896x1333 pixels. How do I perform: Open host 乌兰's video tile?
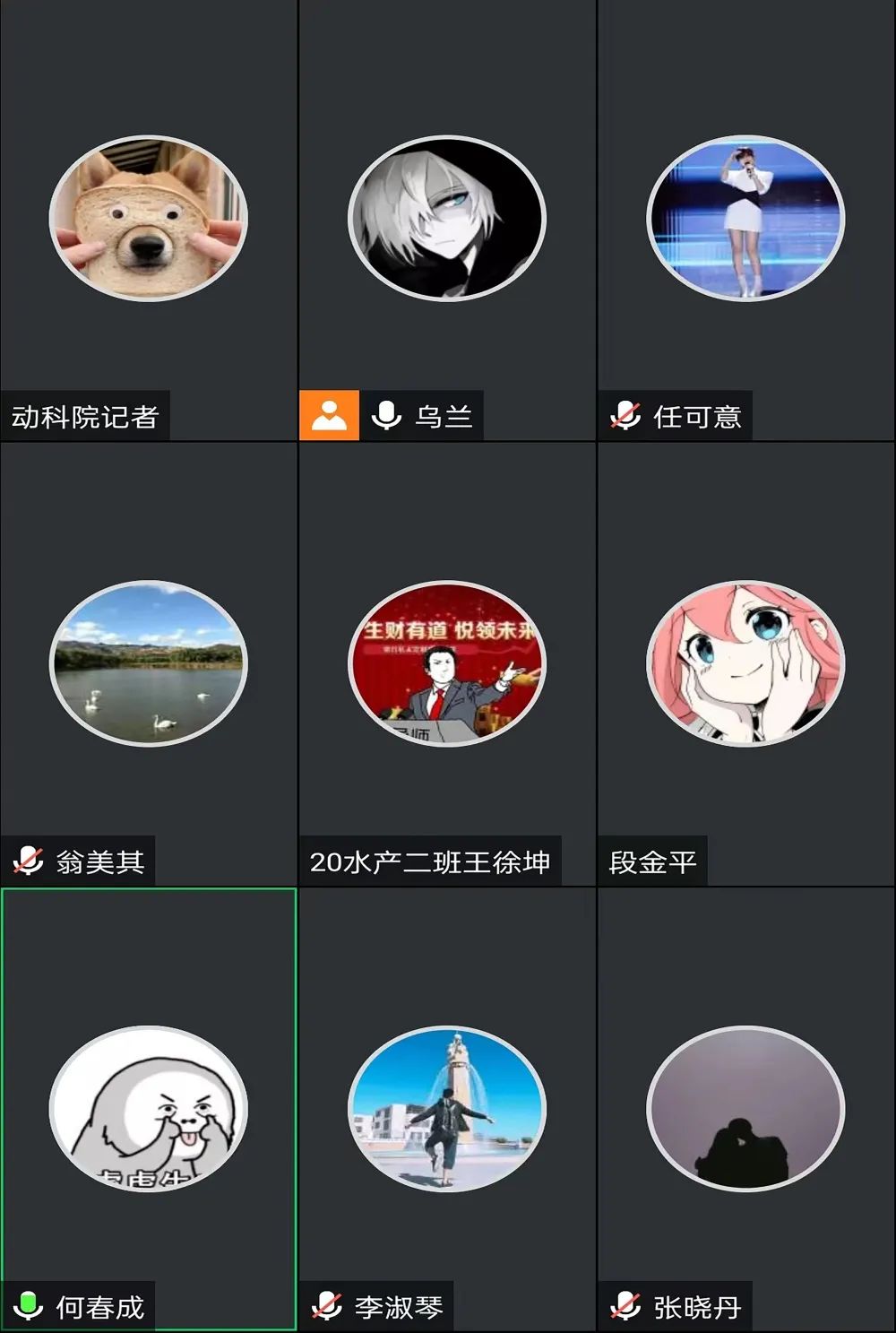click(x=446, y=220)
